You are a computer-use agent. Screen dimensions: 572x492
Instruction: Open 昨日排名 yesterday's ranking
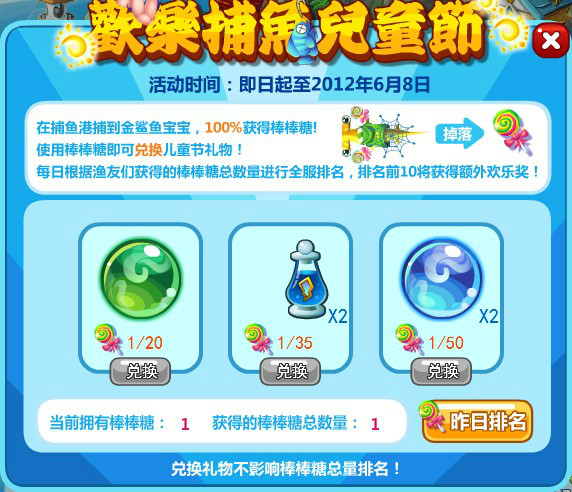point(477,421)
